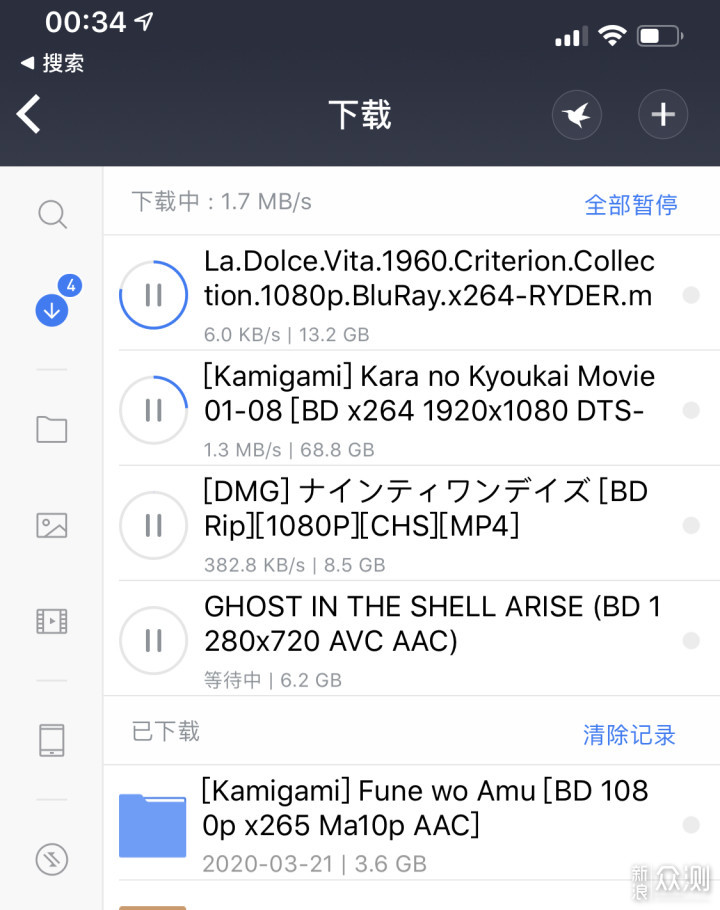Image resolution: width=720 pixels, height=910 pixels.
Task: Open the downloads tab with badge
Action: (52, 310)
